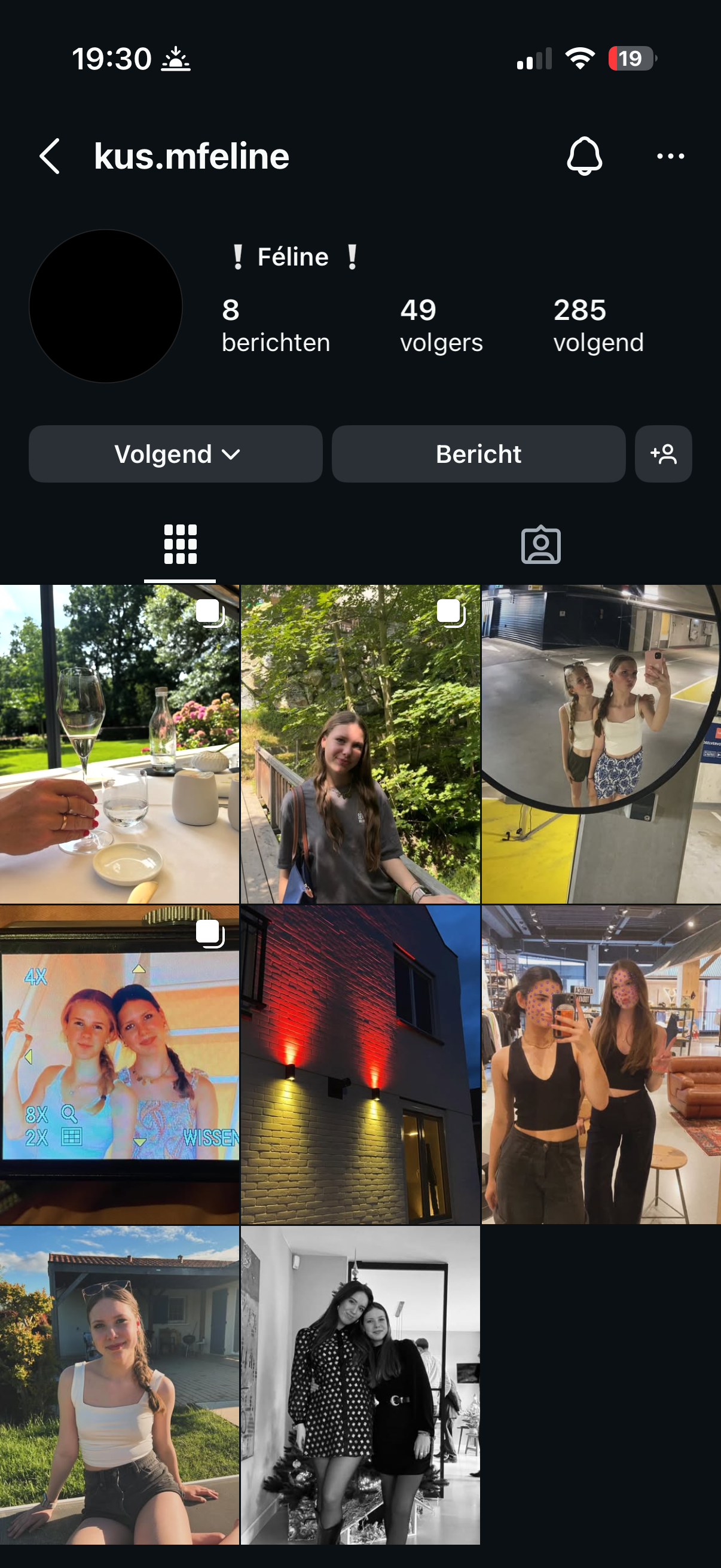View the 285 volgend list
This screenshot has height=1568, width=721.
click(598, 326)
